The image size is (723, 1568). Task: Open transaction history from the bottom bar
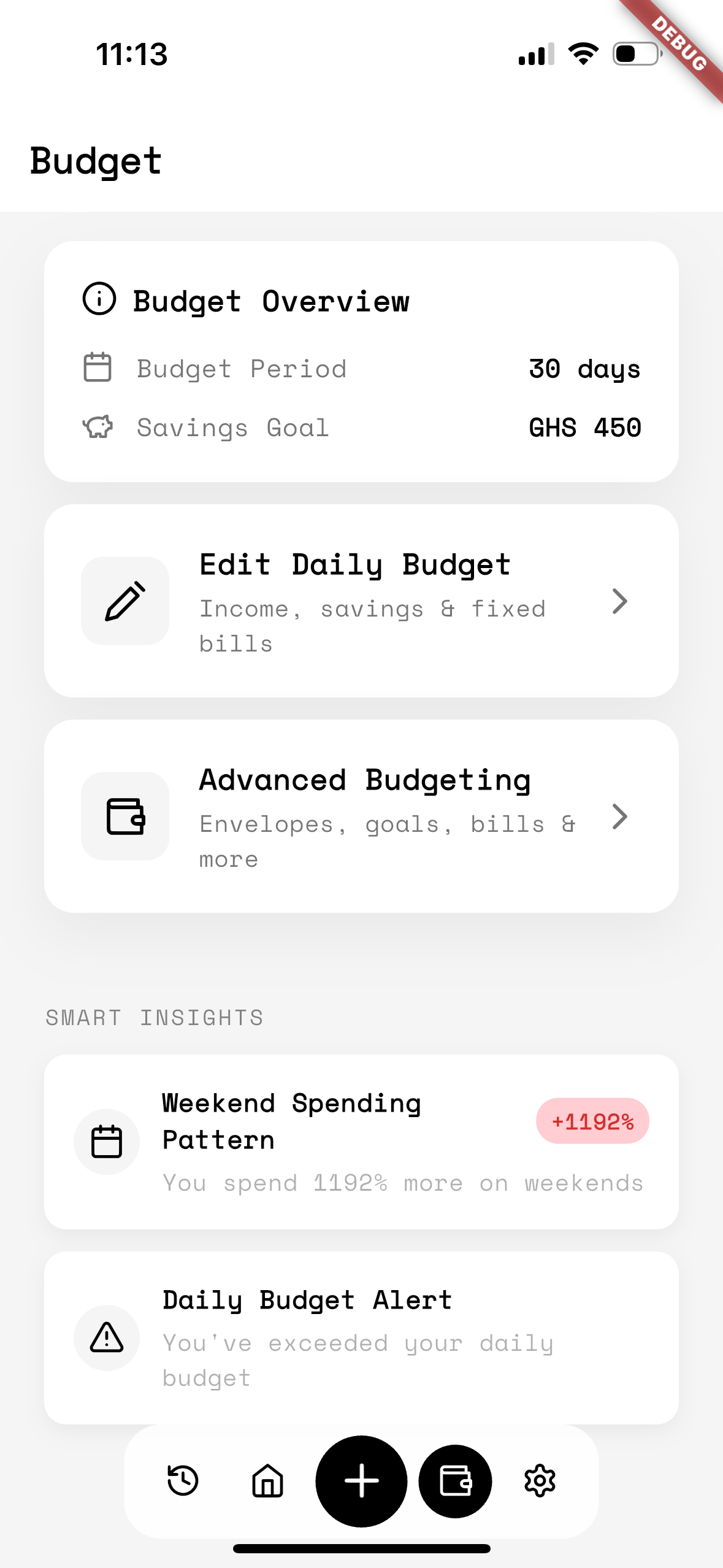pos(183,1482)
